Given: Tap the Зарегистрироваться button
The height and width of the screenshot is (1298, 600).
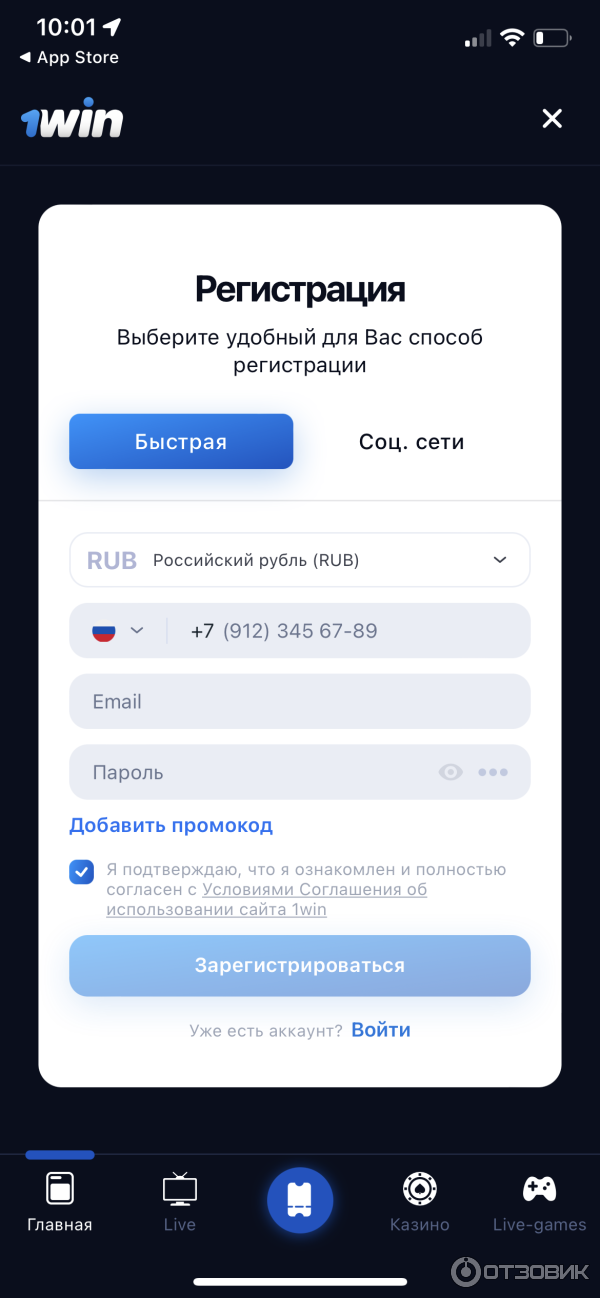Looking at the screenshot, I should (300, 966).
